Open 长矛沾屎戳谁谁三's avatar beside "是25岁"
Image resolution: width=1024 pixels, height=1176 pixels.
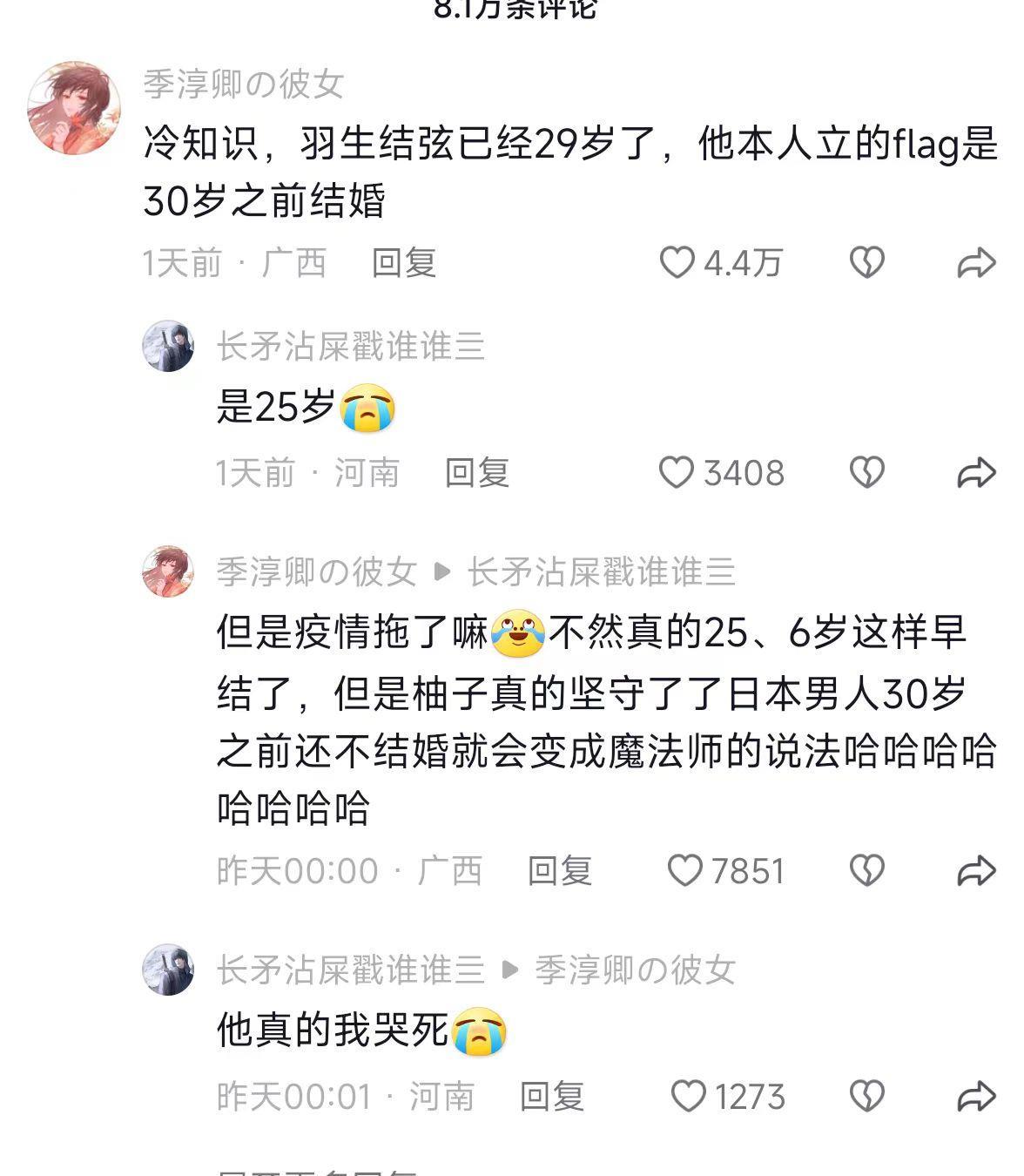pyautogui.click(x=168, y=346)
